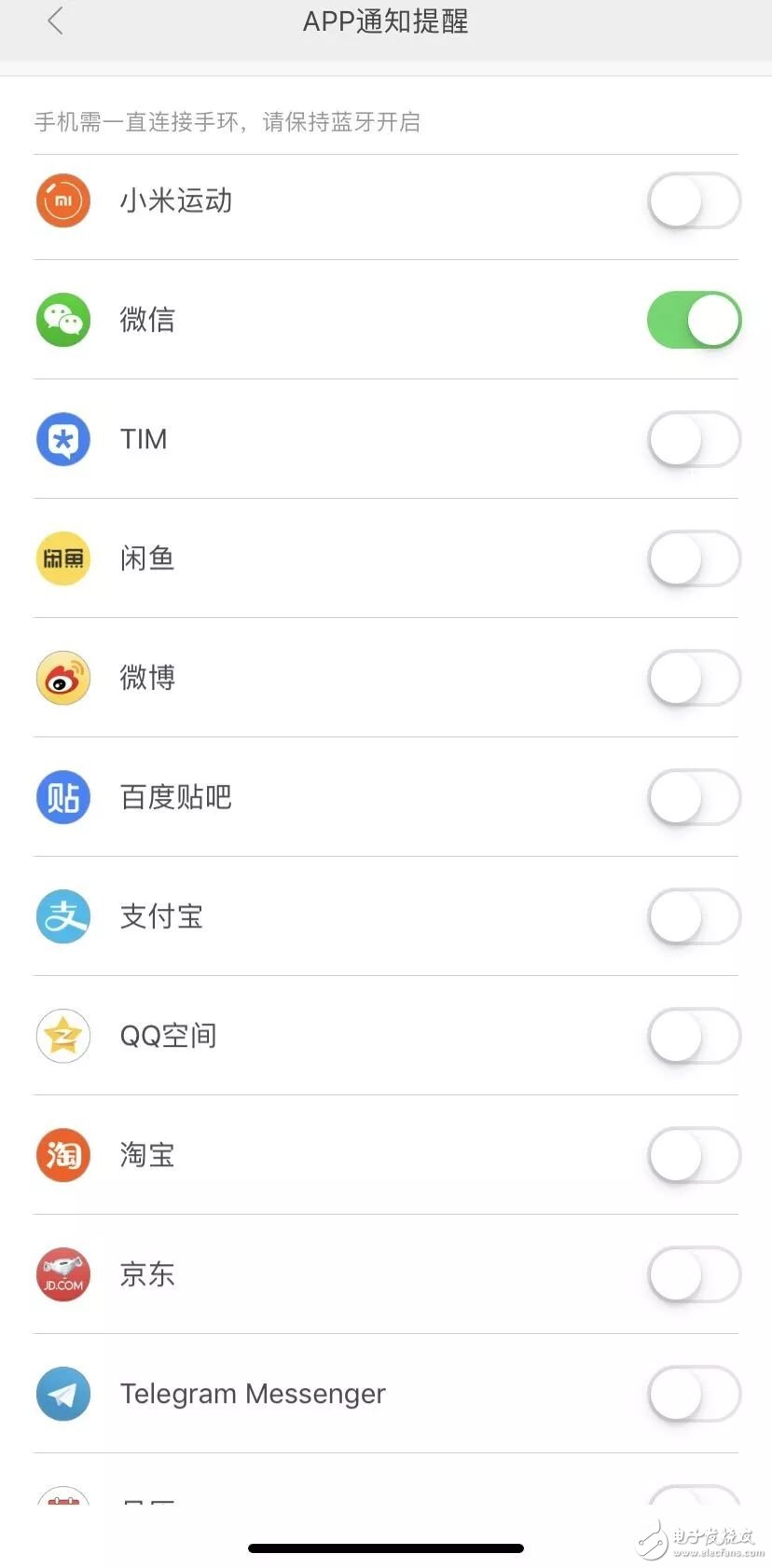Turn on 支付宝 notifications
The width and height of the screenshot is (772, 1568).
pos(694,916)
